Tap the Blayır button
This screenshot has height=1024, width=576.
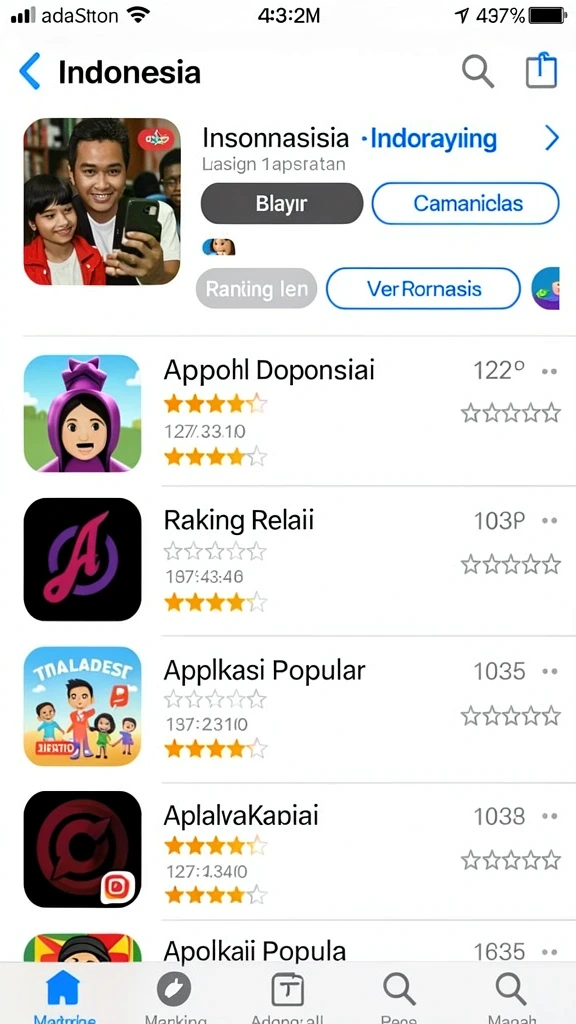pos(281,203)
